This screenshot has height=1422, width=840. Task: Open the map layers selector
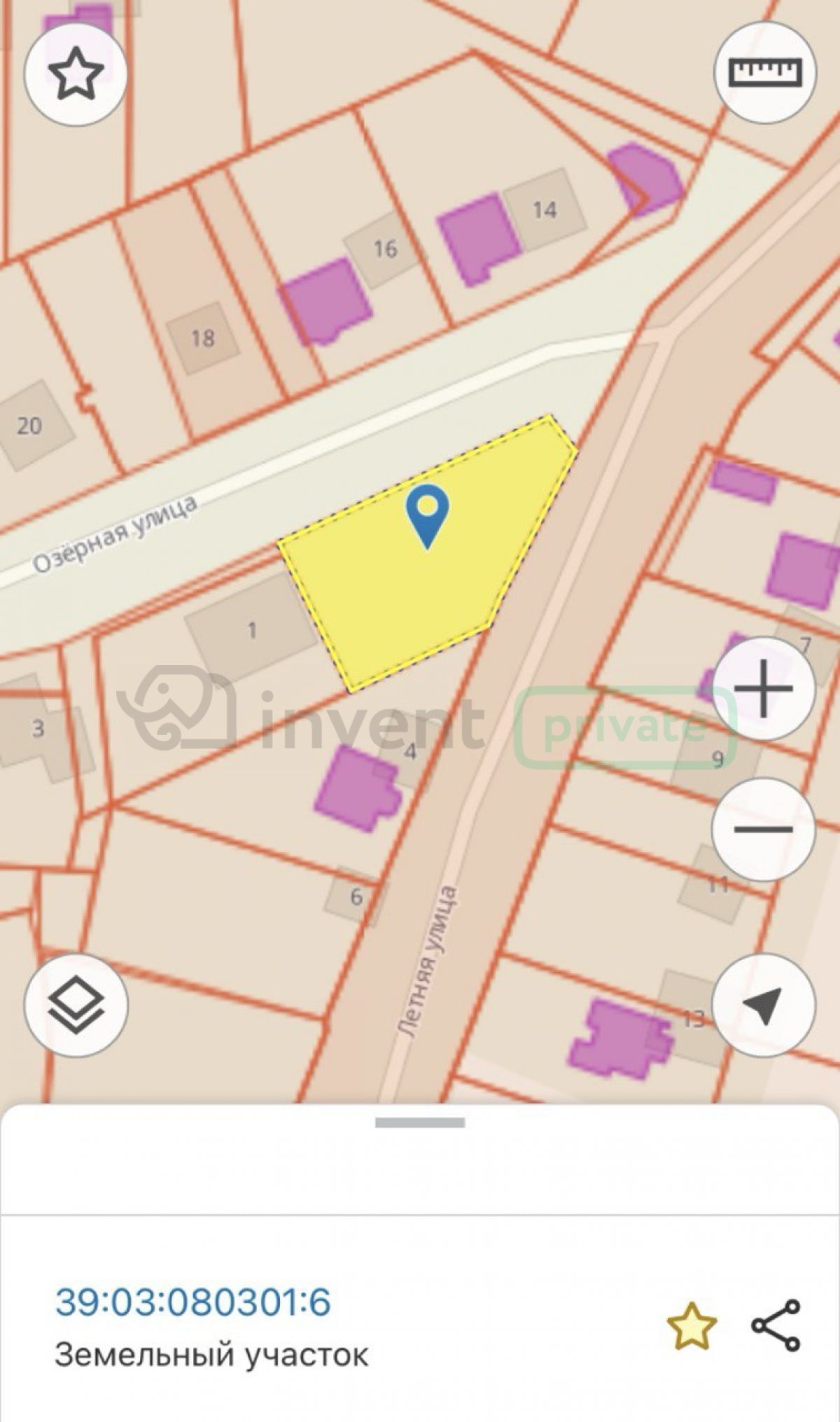point(76,1005)
